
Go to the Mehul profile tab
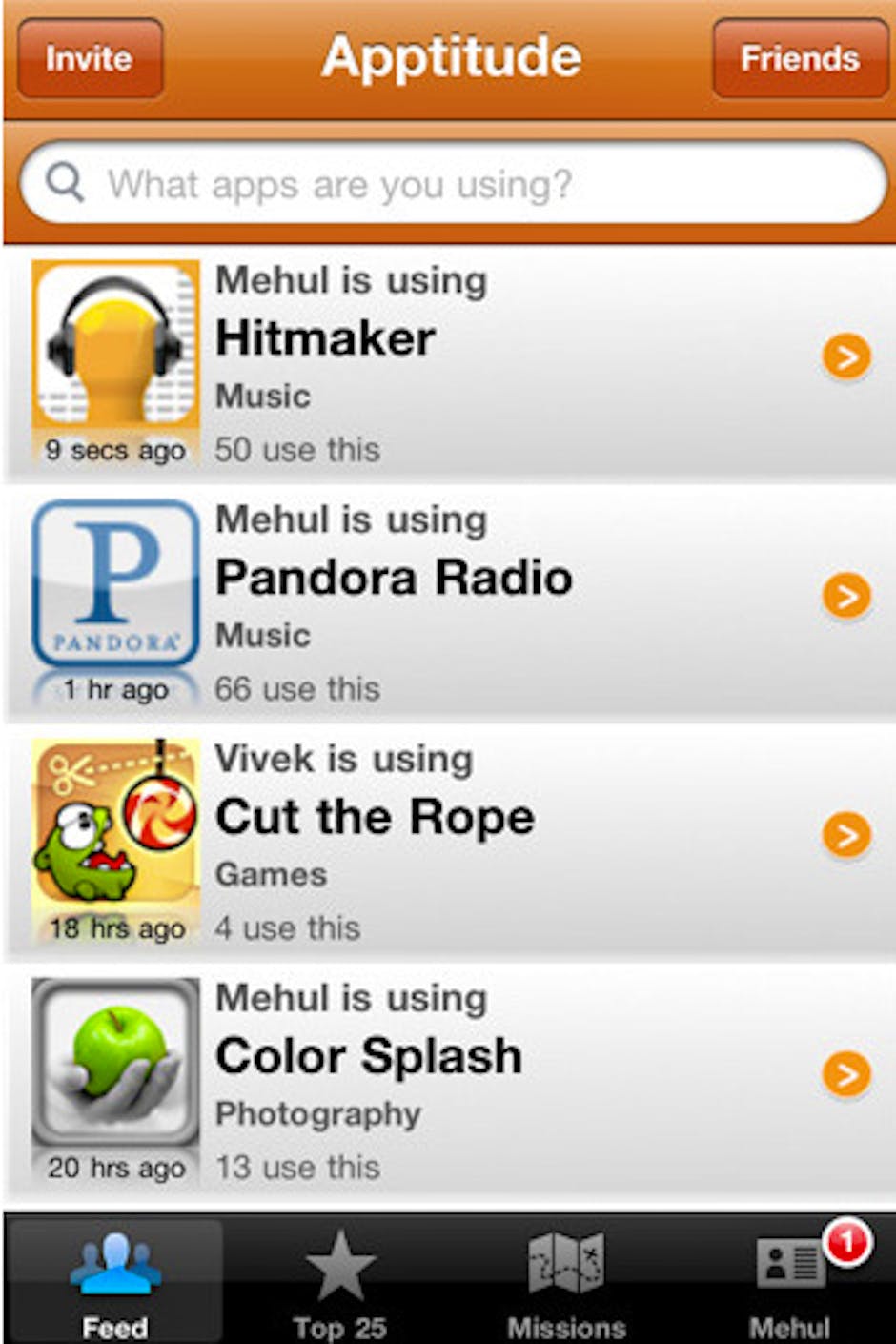pyautogui.click(x=789, y=1282)
